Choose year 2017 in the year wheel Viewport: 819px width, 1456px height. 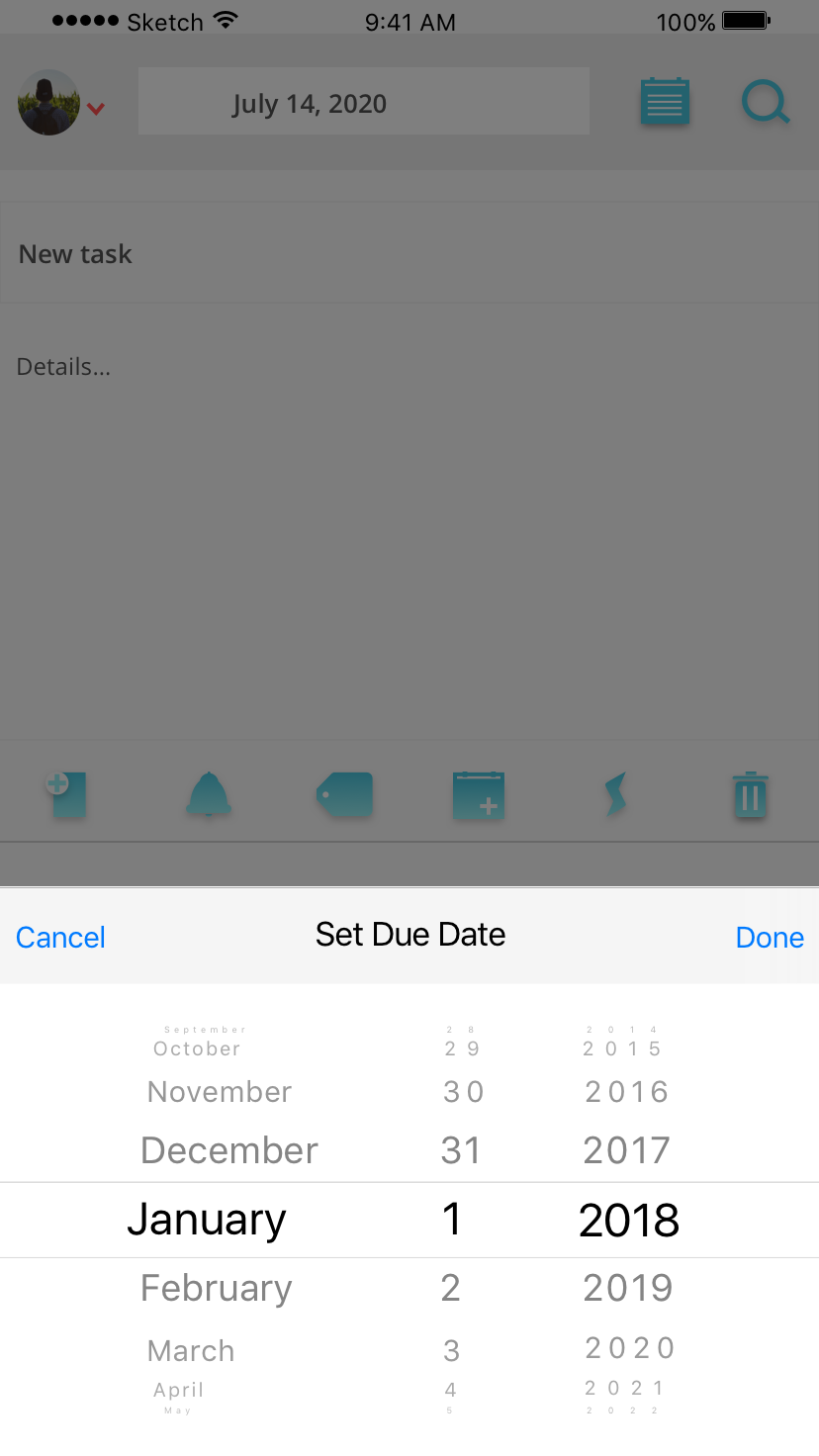627,1150
